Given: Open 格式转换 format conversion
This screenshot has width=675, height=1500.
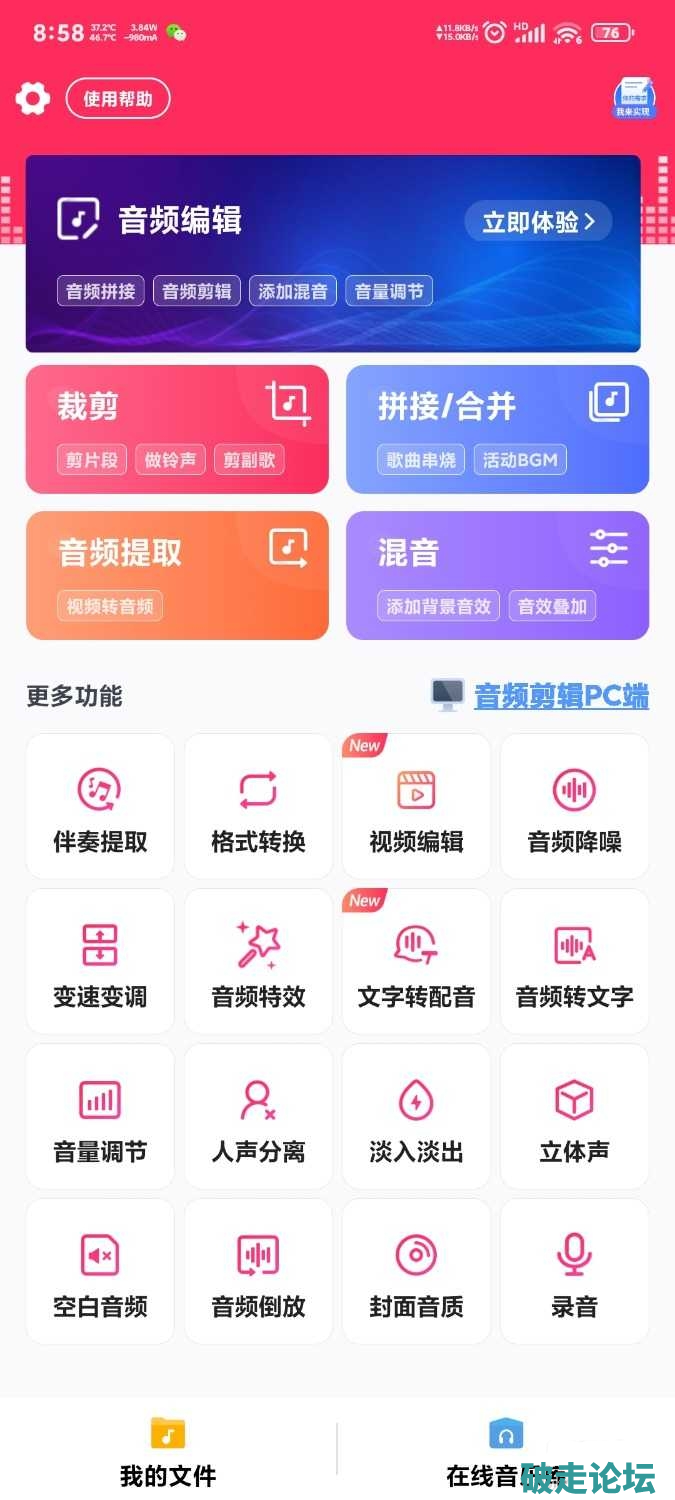Looking at the screenshot, I should point(258,806).
